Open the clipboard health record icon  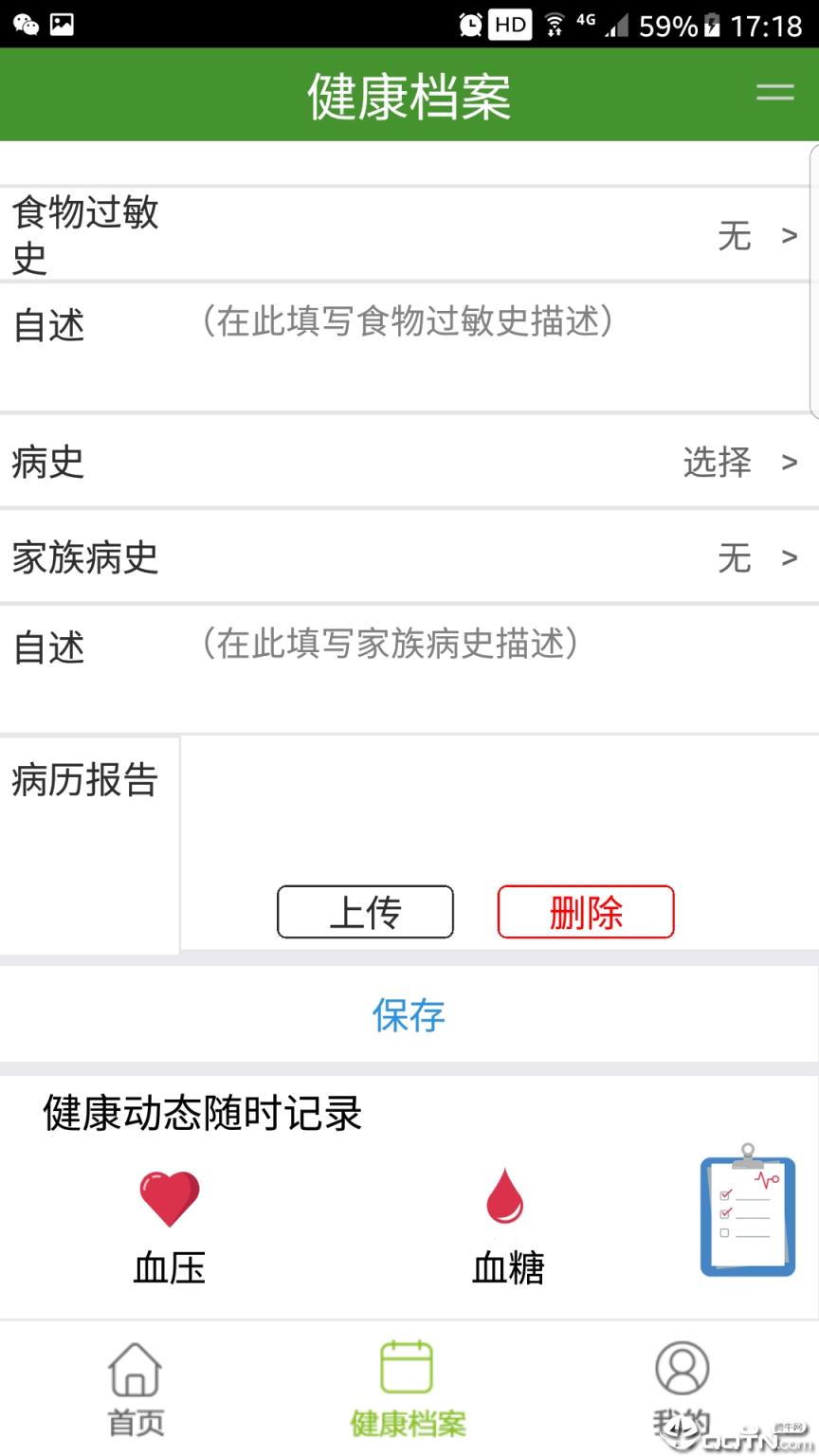point(747,1211)
